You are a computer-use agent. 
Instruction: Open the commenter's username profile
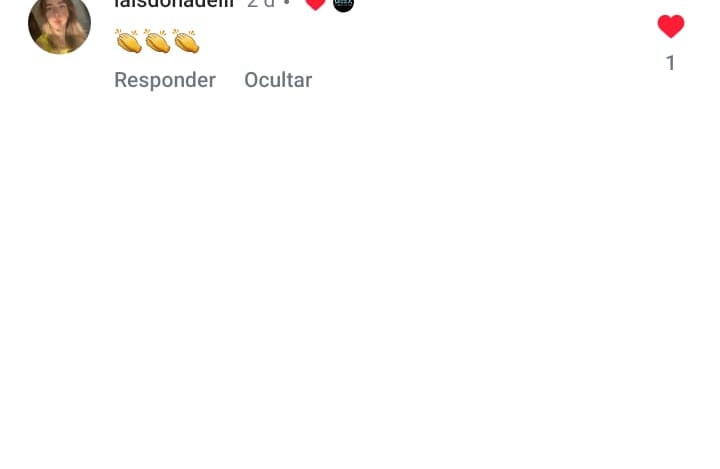174,4
